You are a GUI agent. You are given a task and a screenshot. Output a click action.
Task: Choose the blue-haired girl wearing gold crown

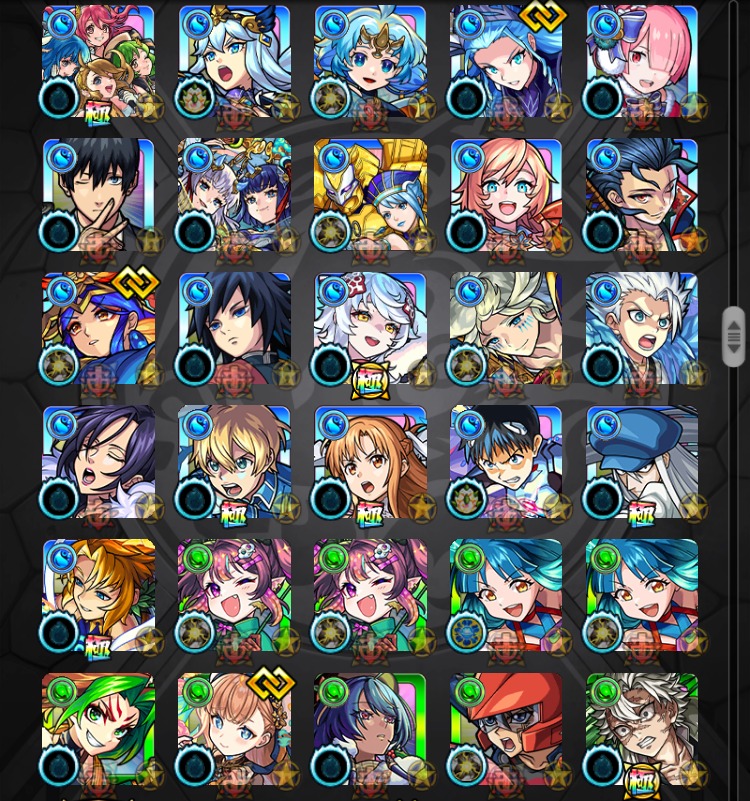[370, 62]
